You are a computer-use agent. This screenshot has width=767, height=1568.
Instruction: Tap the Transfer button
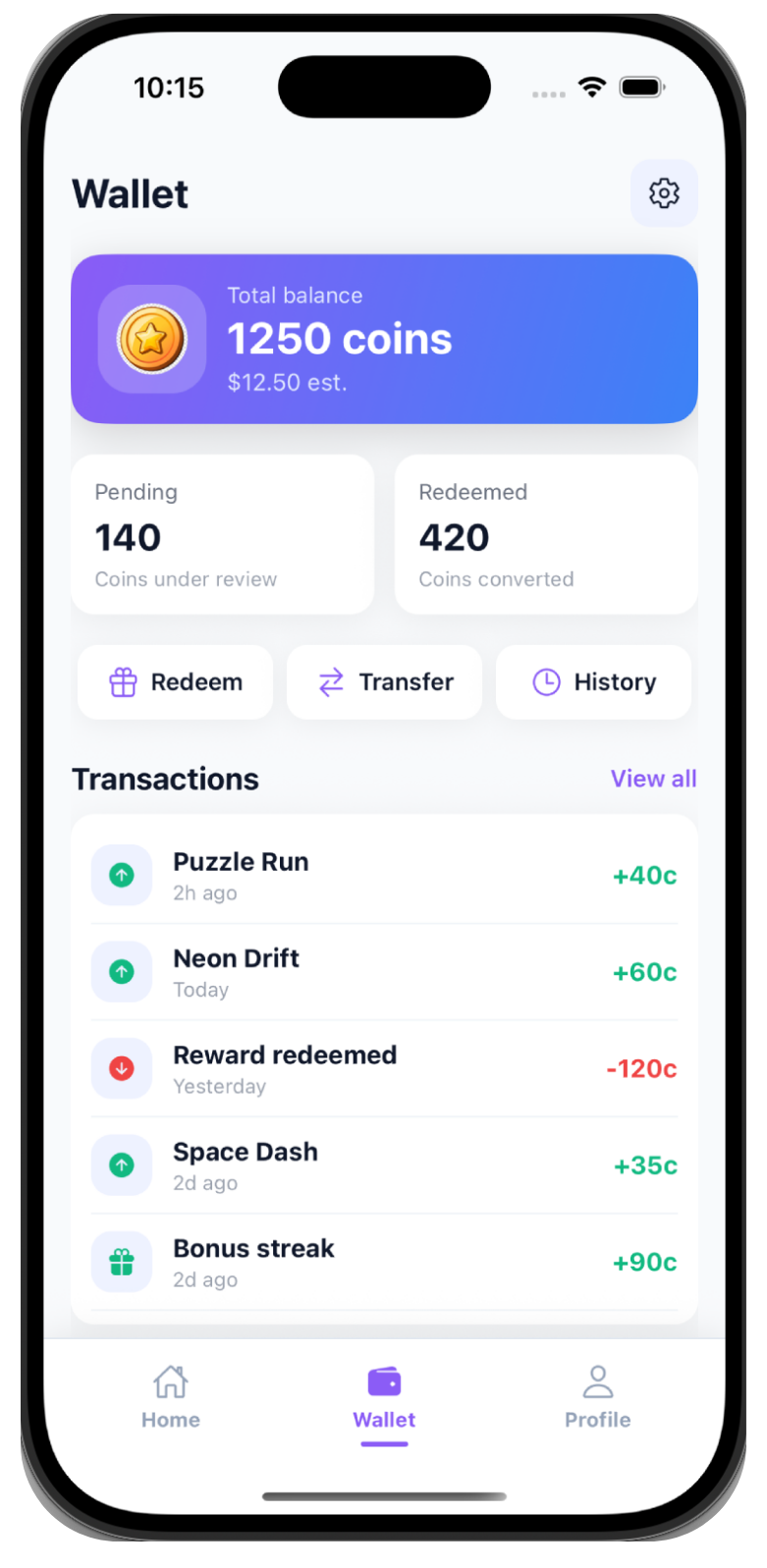384,682
